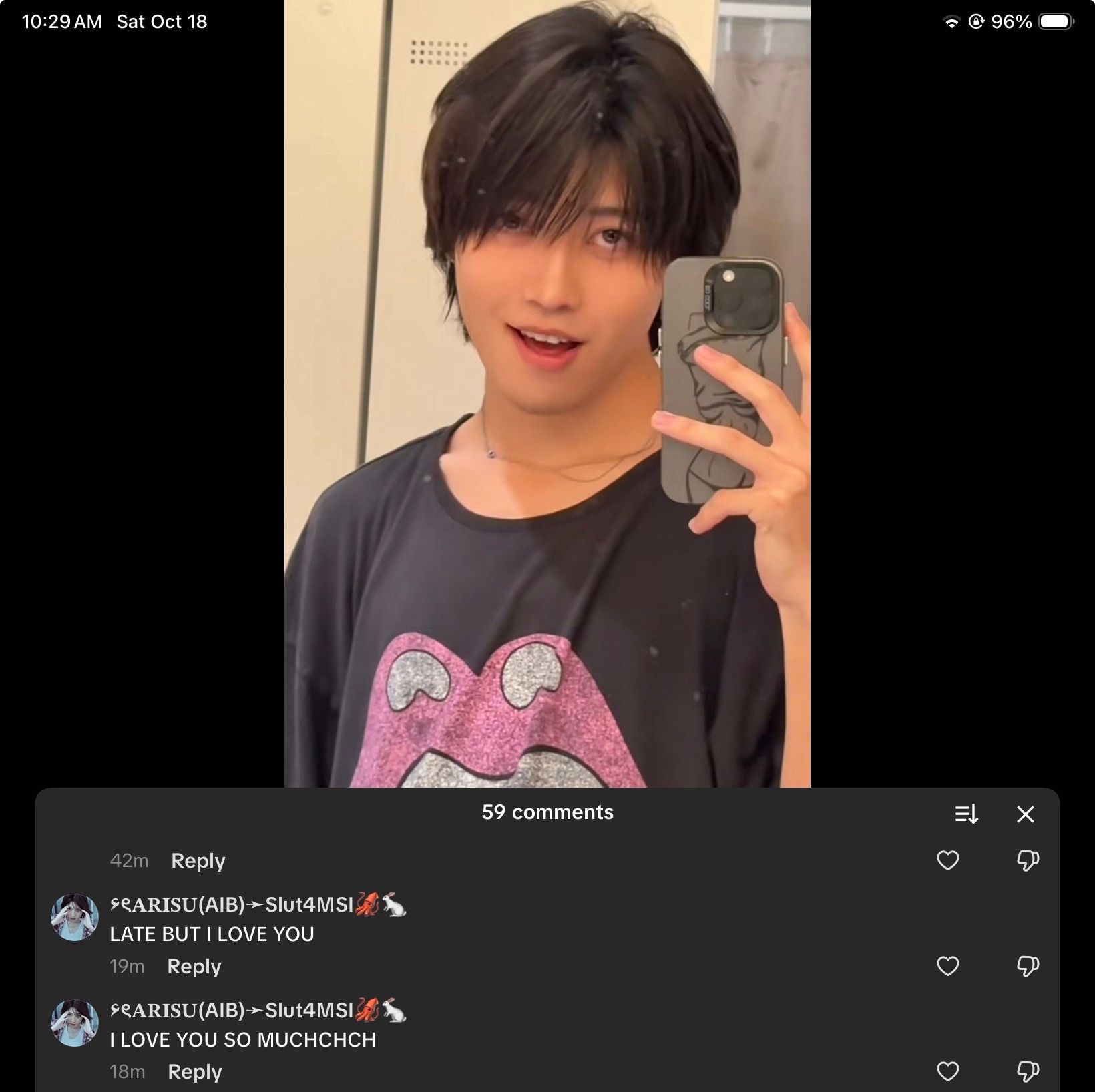Tap the video to pause playback
Screen dimensions: 1095x1092
(x=547, y=400)
